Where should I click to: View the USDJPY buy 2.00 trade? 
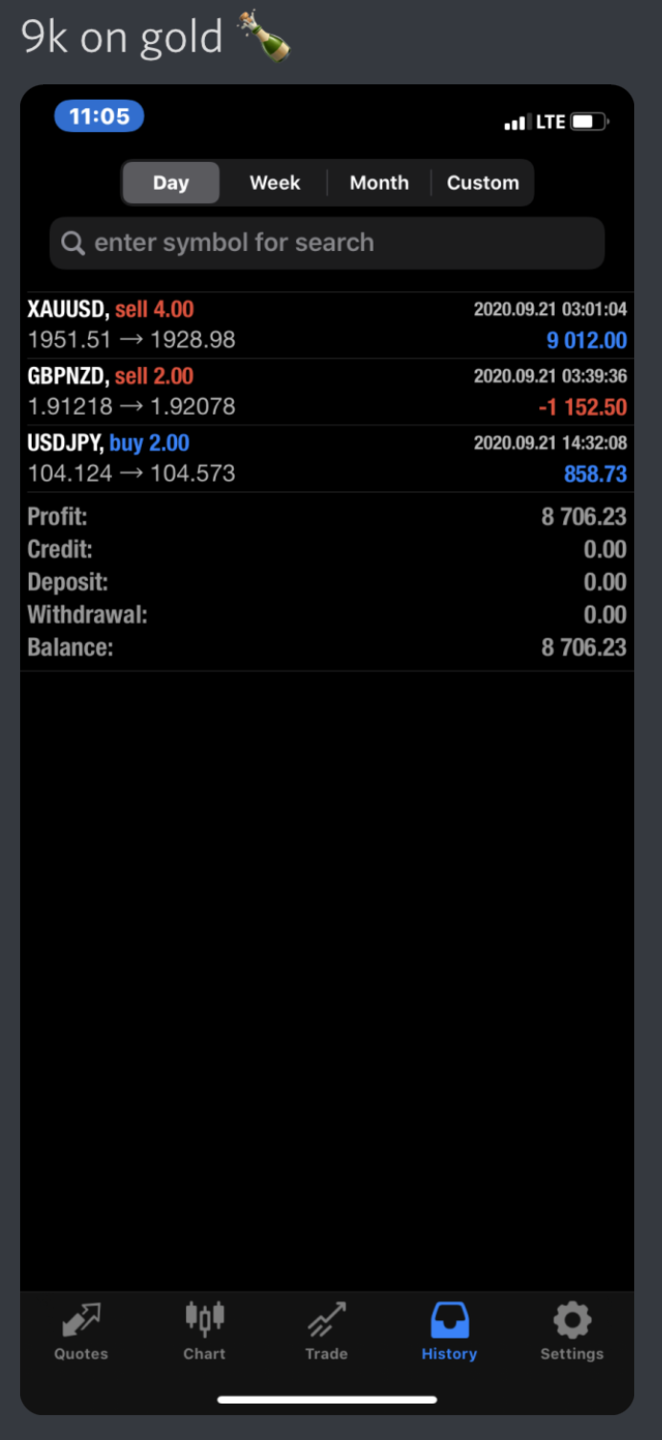(327, 459)
